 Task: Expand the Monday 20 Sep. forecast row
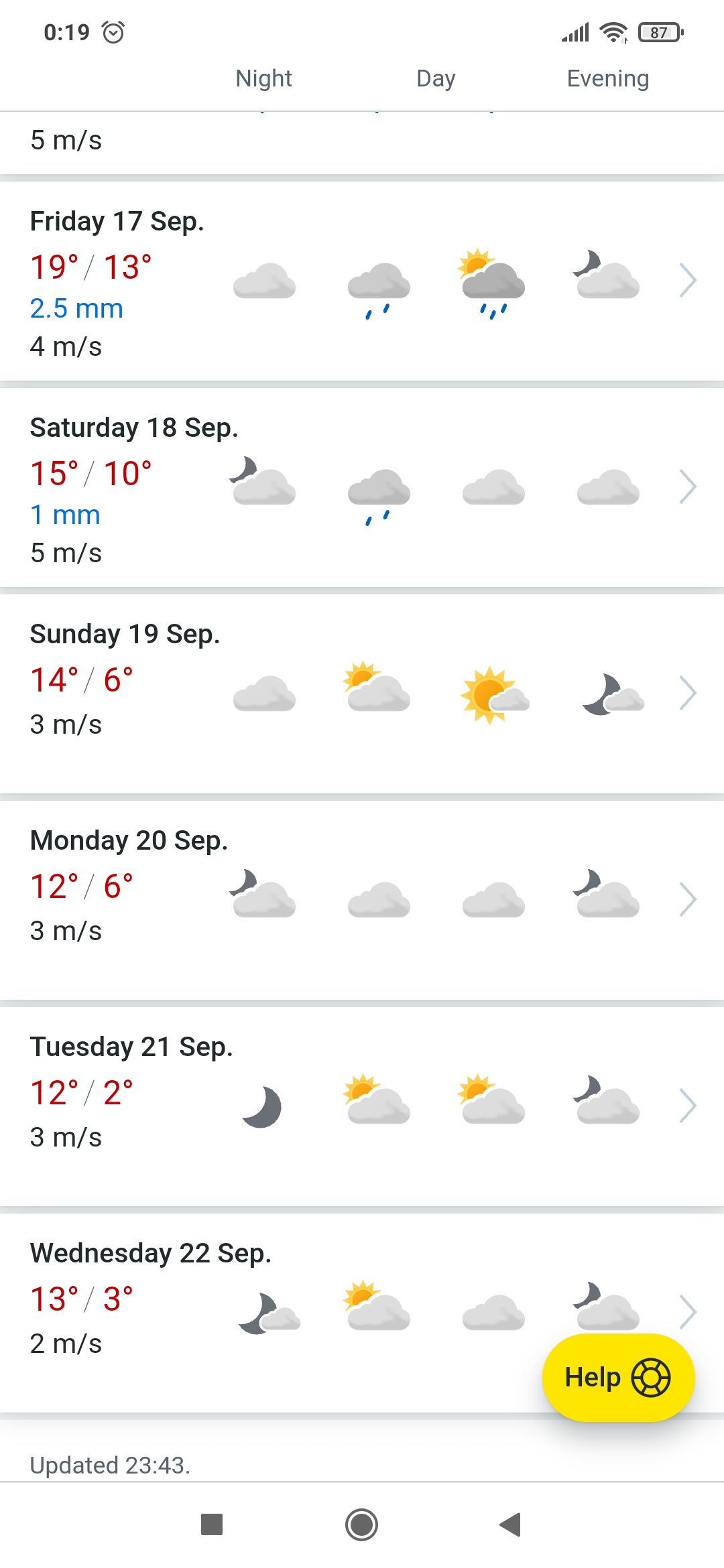[x=688, y=899]
